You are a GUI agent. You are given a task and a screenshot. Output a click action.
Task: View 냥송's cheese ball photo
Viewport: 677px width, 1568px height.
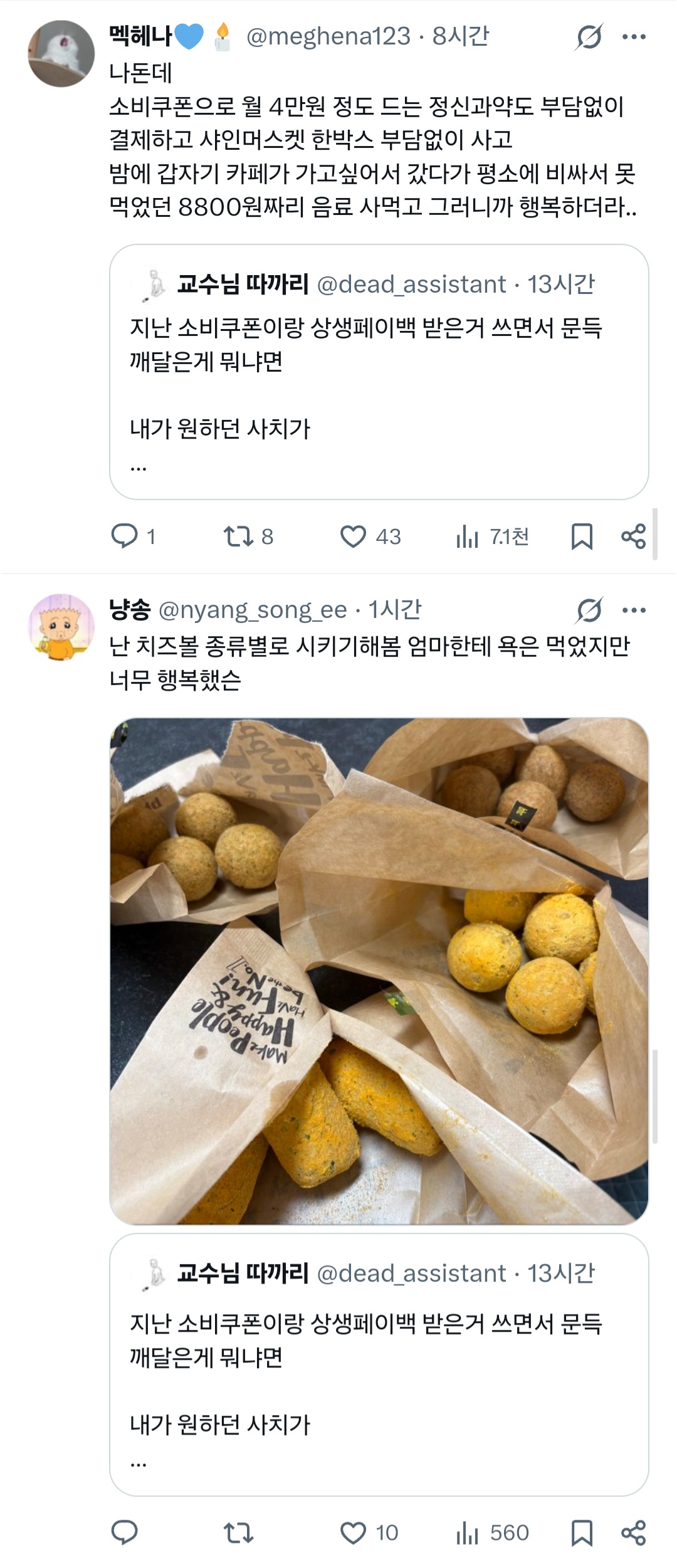pyautogui.click(x=379, y=971)
